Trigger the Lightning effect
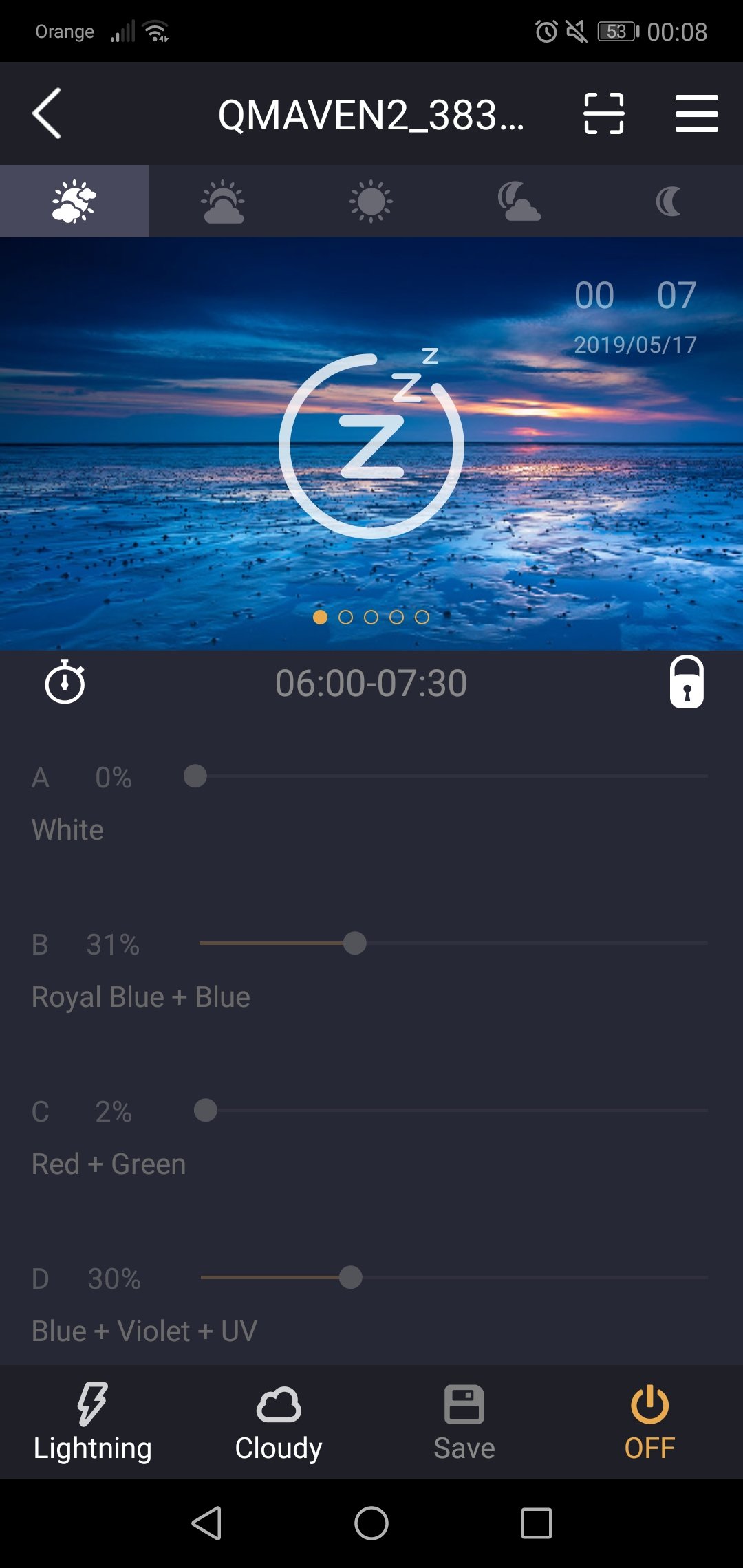 [x=92, y=1422]
